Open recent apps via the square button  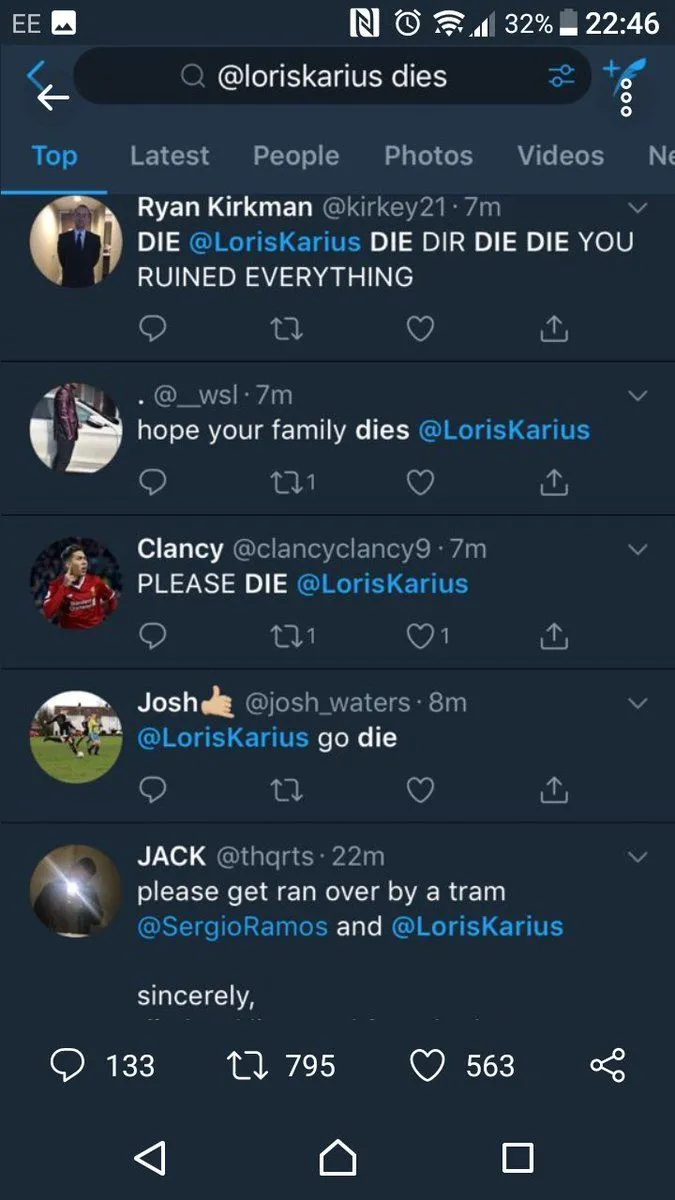517,1158
